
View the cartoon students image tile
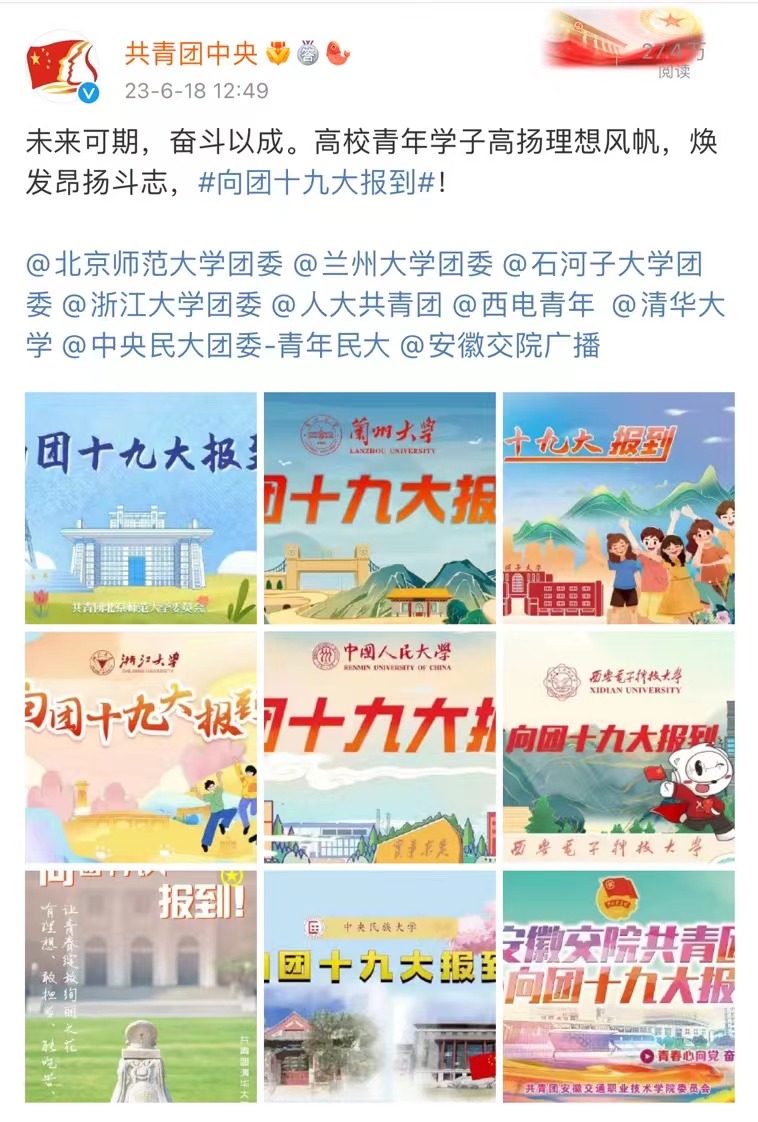[618, 508]
